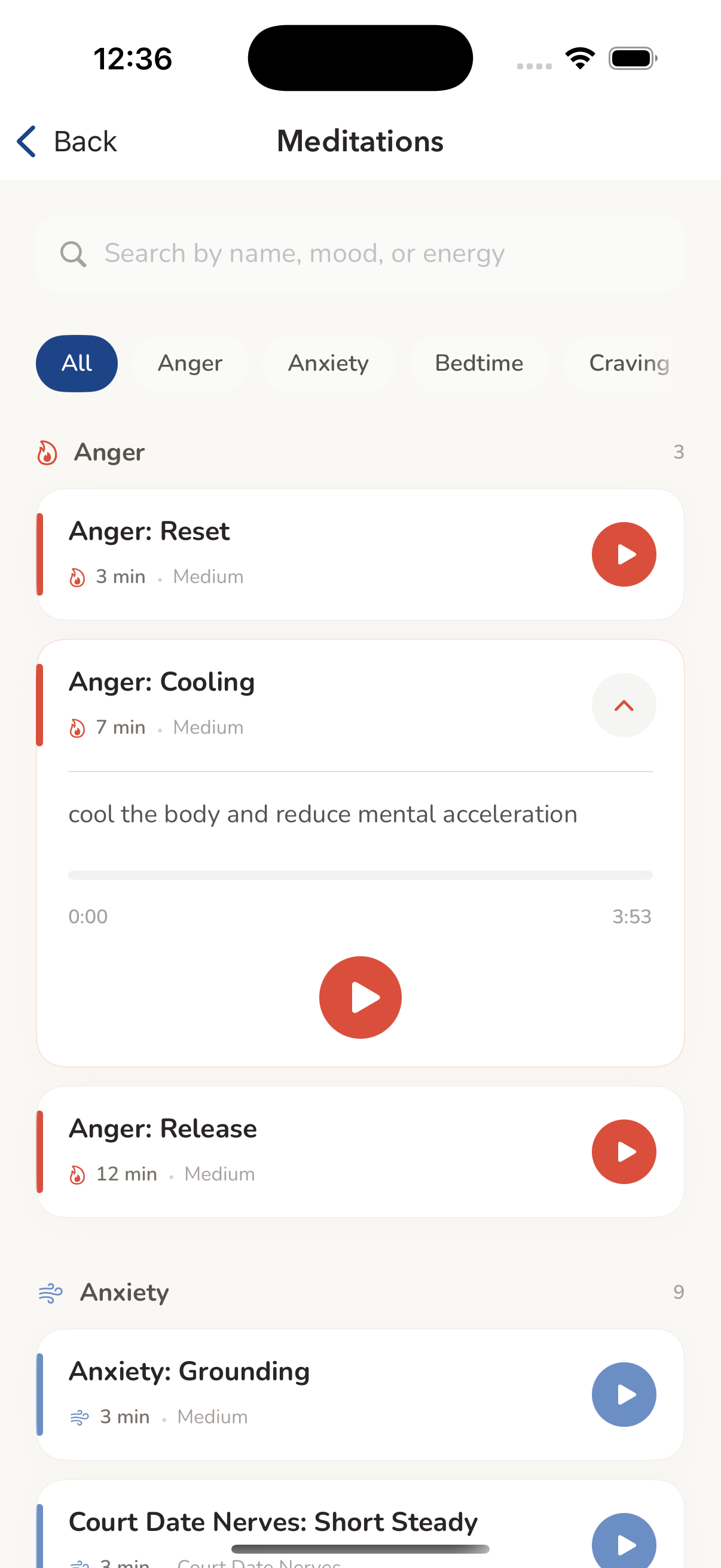721x1568 pixels.
Task: Click the Anger: Cooling audio progress bar
Action: (360, 875)
